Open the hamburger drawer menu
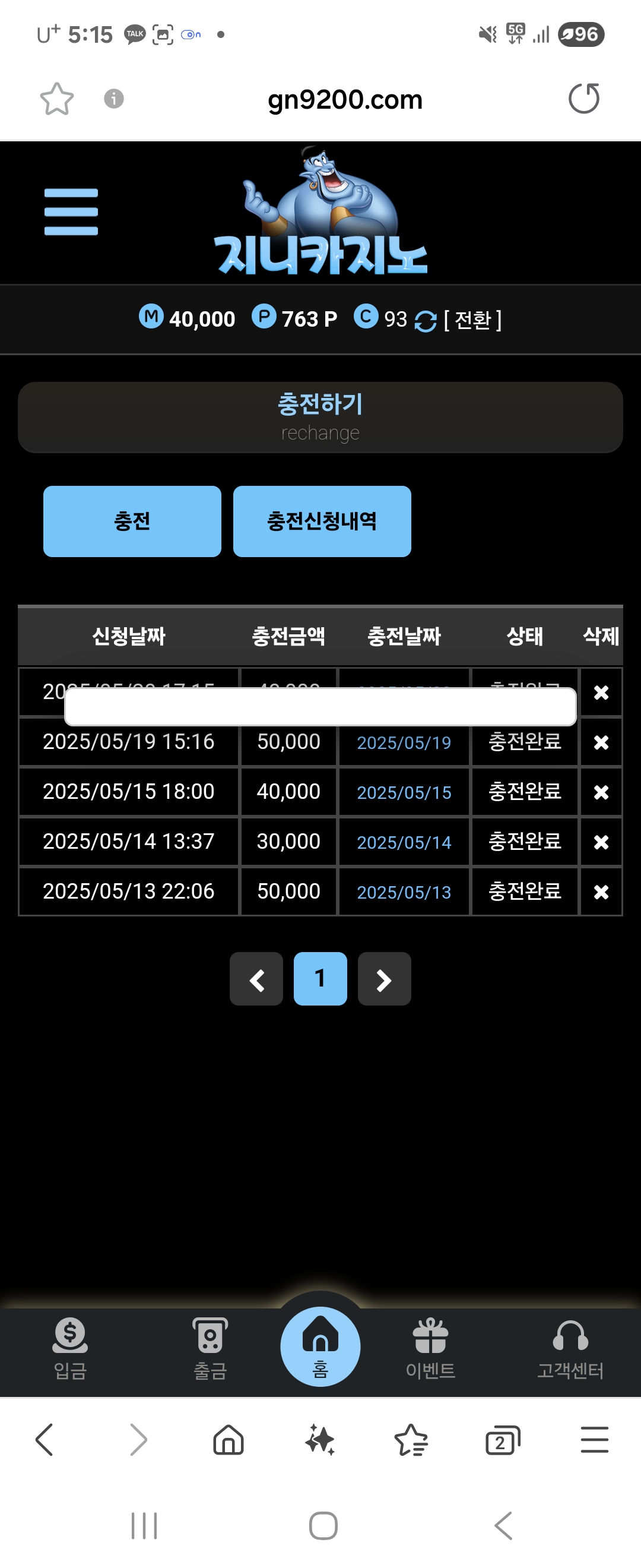This screenshot has height=1568, width=641. click(71, 212)
